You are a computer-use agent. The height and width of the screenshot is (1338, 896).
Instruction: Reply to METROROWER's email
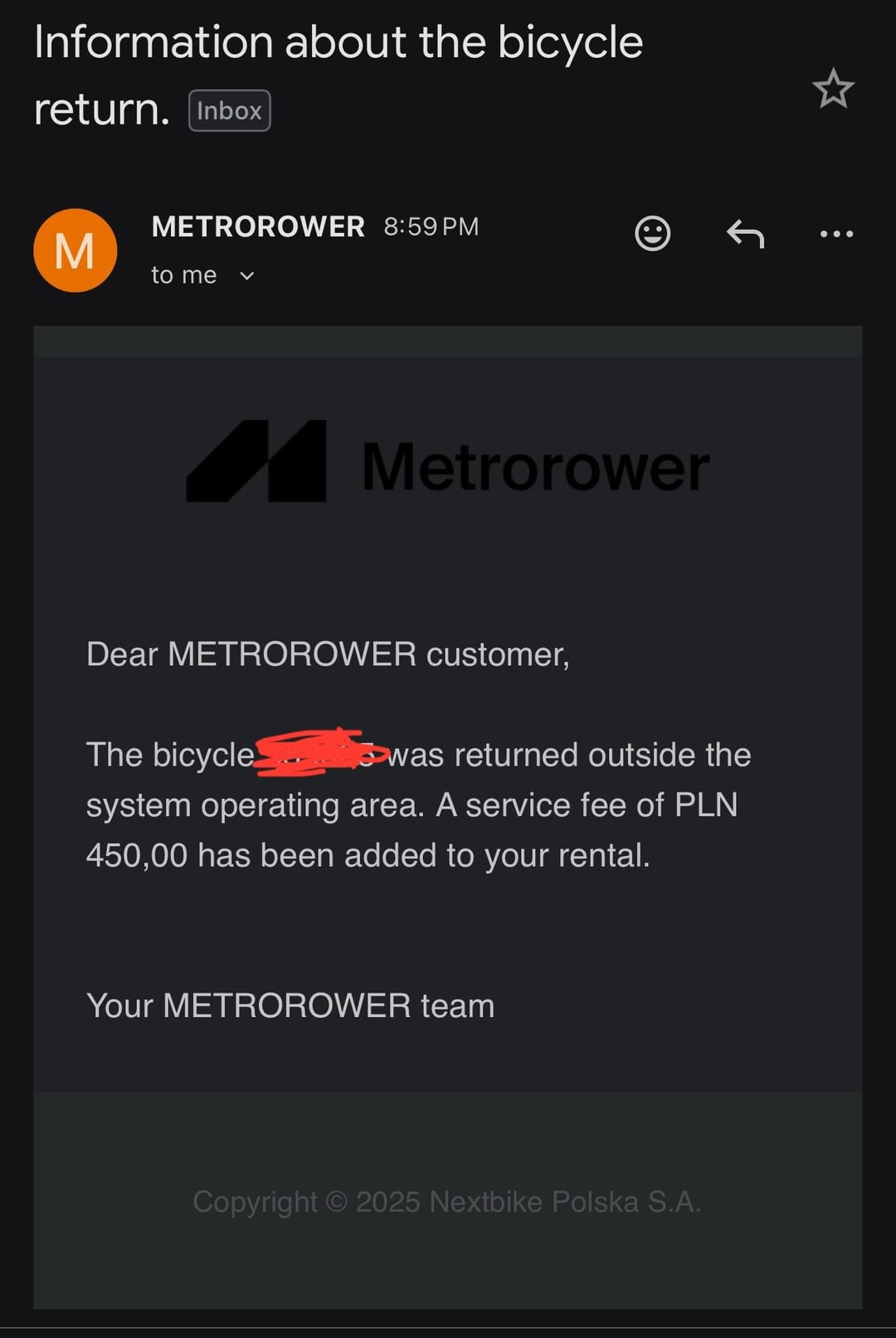point(745,234)
